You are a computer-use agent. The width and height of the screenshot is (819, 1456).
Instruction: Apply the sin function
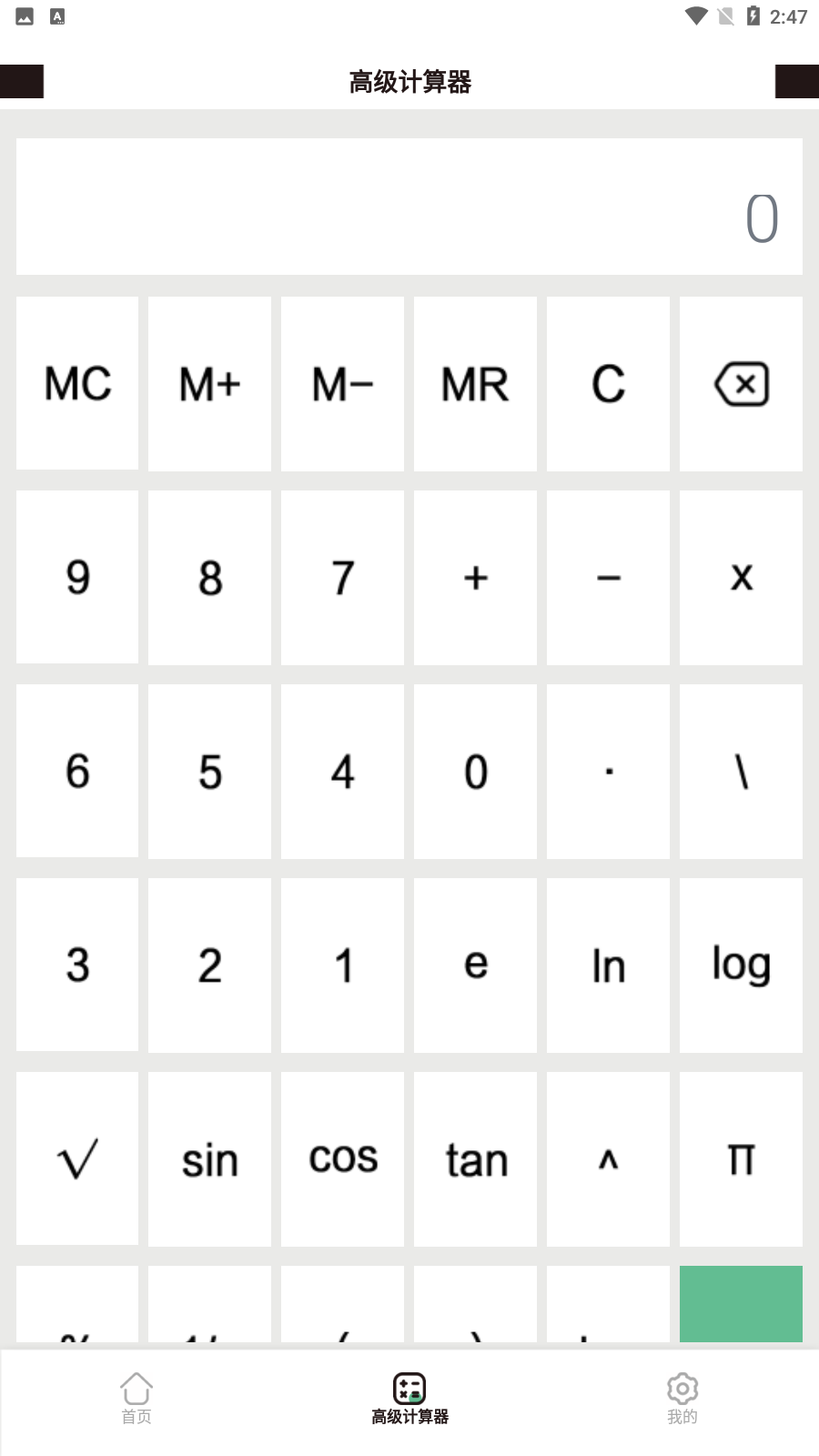pyautogui.click(x=209, y=1158)
